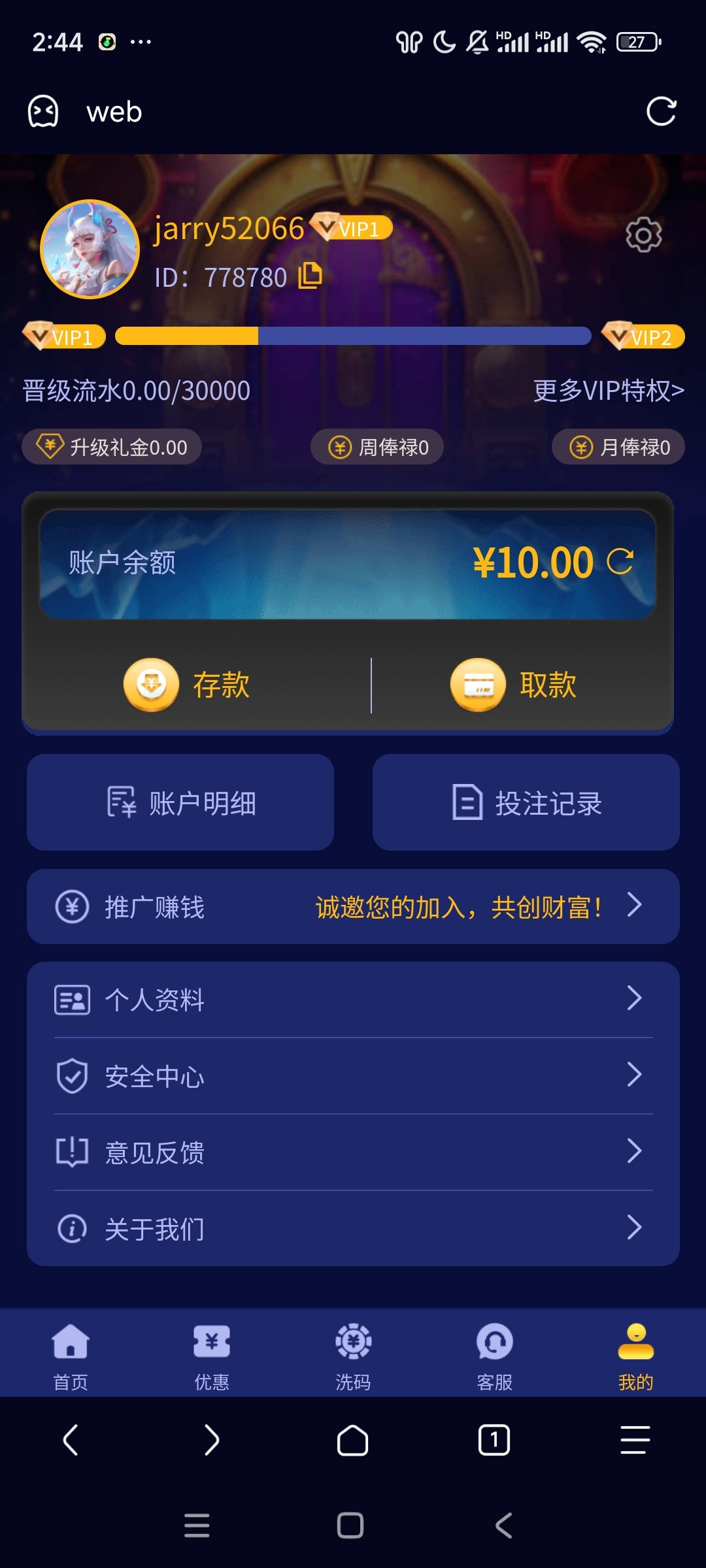Open 关于我们 about us
The height and width of the screenshot is (1568, 706).
pos(353,1229)
